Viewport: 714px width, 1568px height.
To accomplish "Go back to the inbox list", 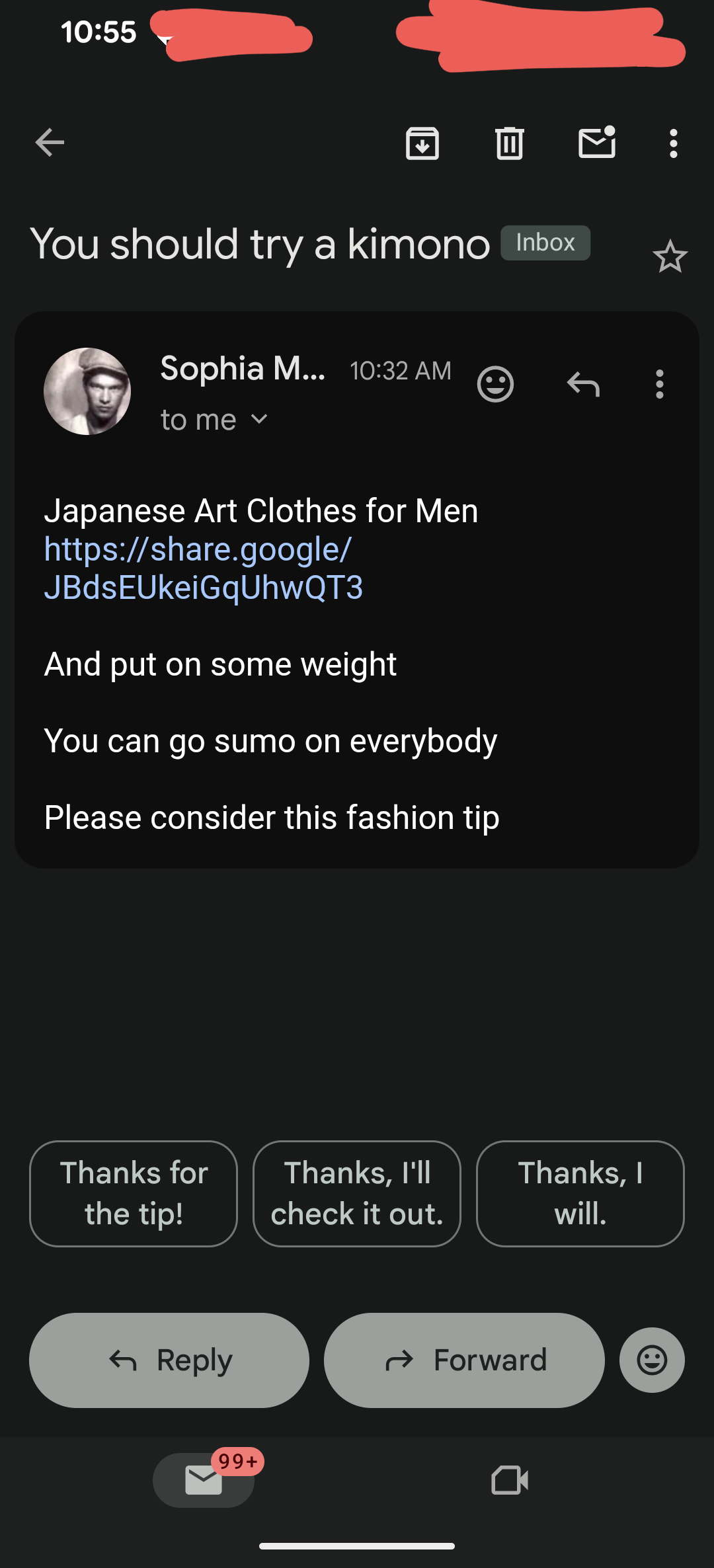I will coord(50,143).
